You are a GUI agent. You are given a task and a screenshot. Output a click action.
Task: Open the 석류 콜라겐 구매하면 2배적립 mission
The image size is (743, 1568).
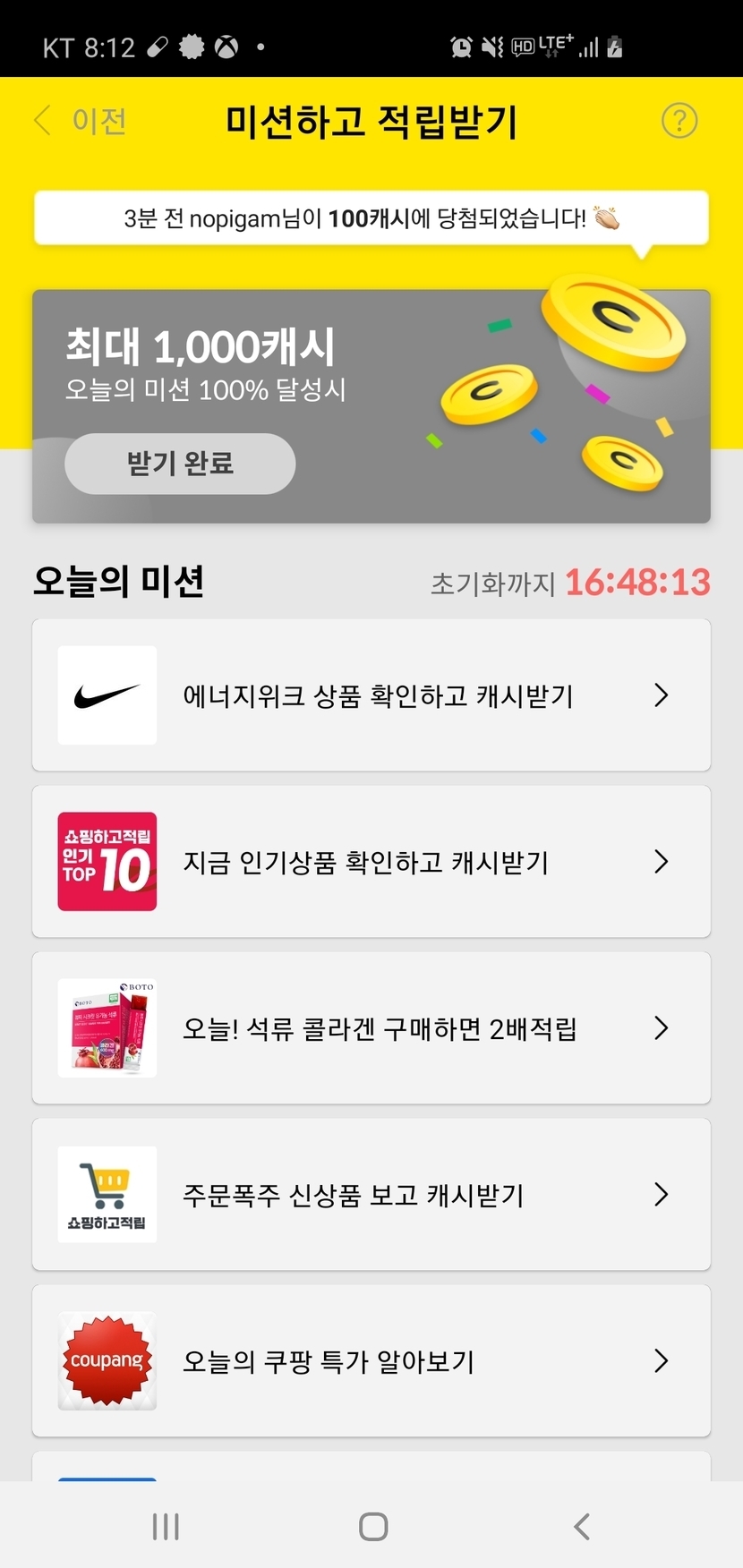pos(371,1028)
